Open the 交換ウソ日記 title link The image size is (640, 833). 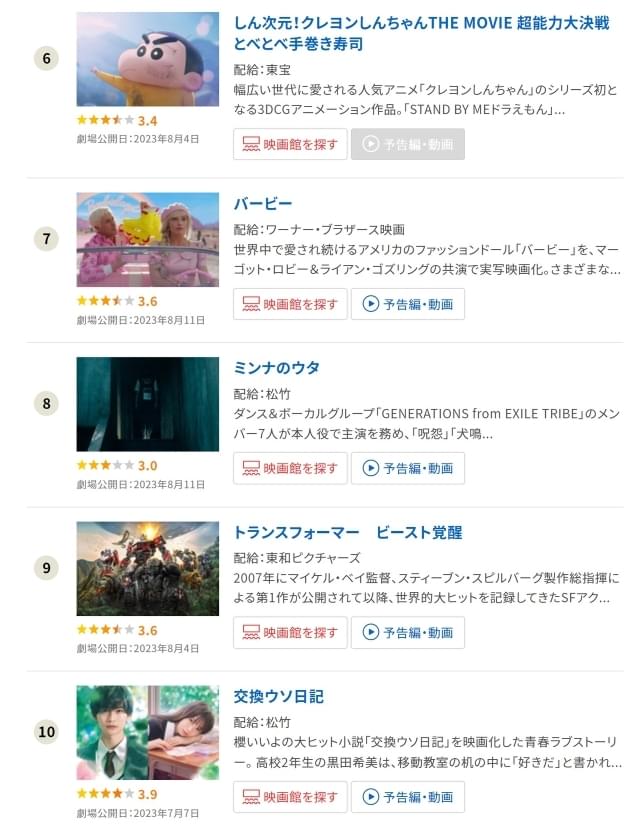pyautogui.click(x=278, y=696)
